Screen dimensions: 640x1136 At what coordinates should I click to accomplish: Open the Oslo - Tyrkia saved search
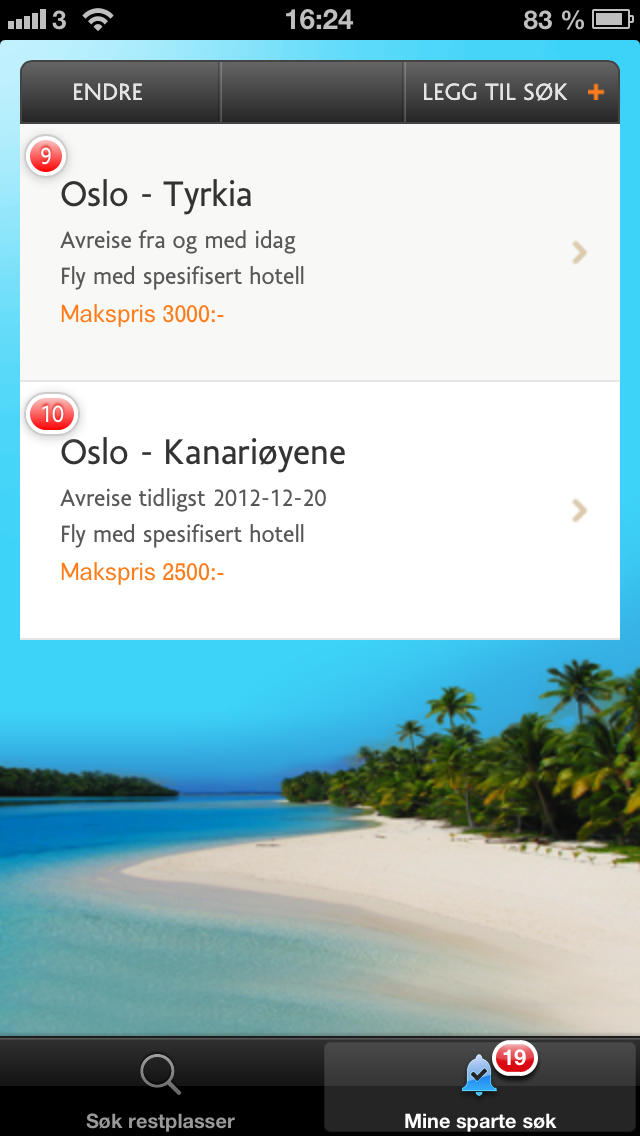coord(320,252)
